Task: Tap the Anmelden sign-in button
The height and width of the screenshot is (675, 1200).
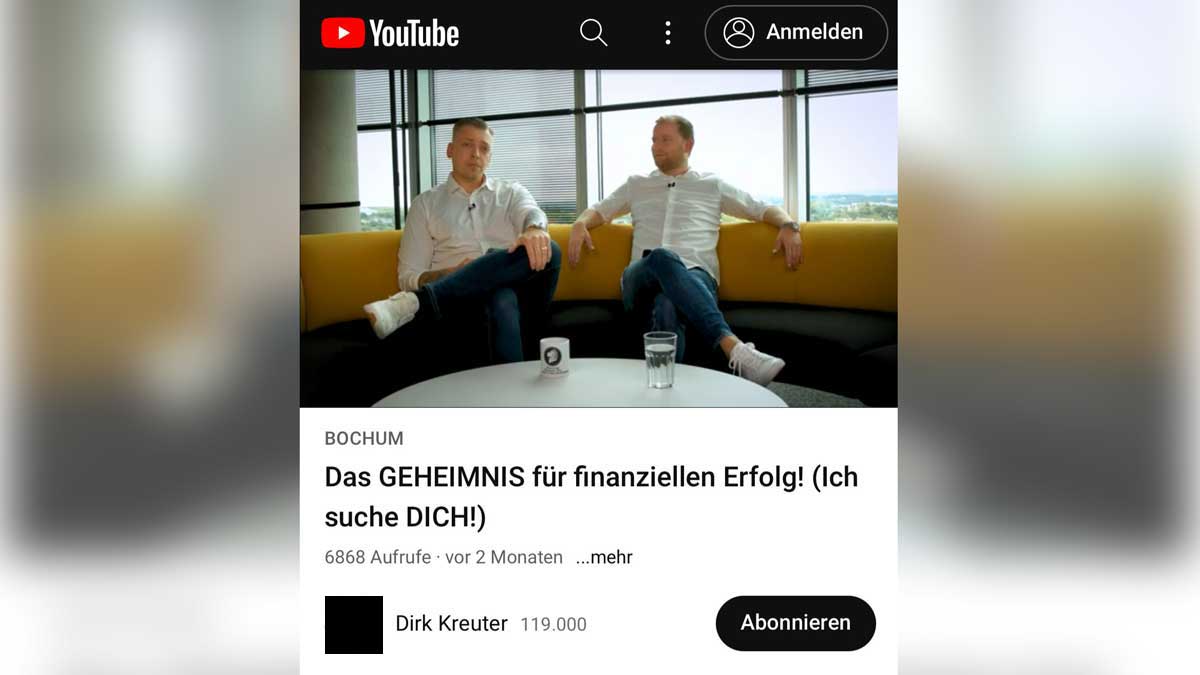Action: tap(796, 33)
